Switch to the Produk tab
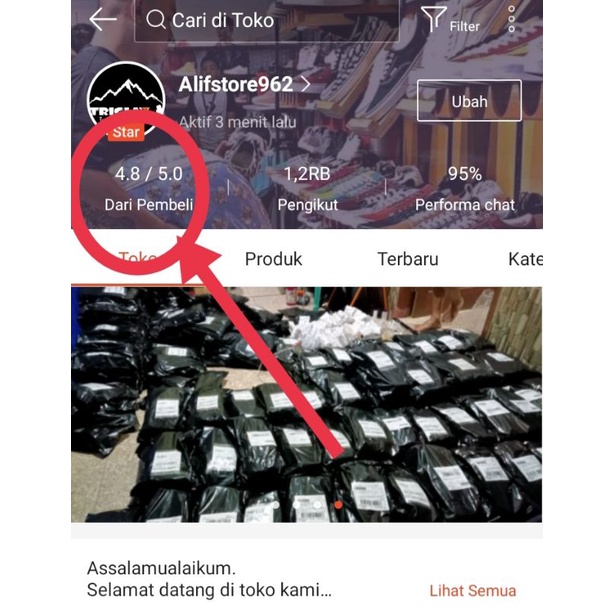 (273, 259)
